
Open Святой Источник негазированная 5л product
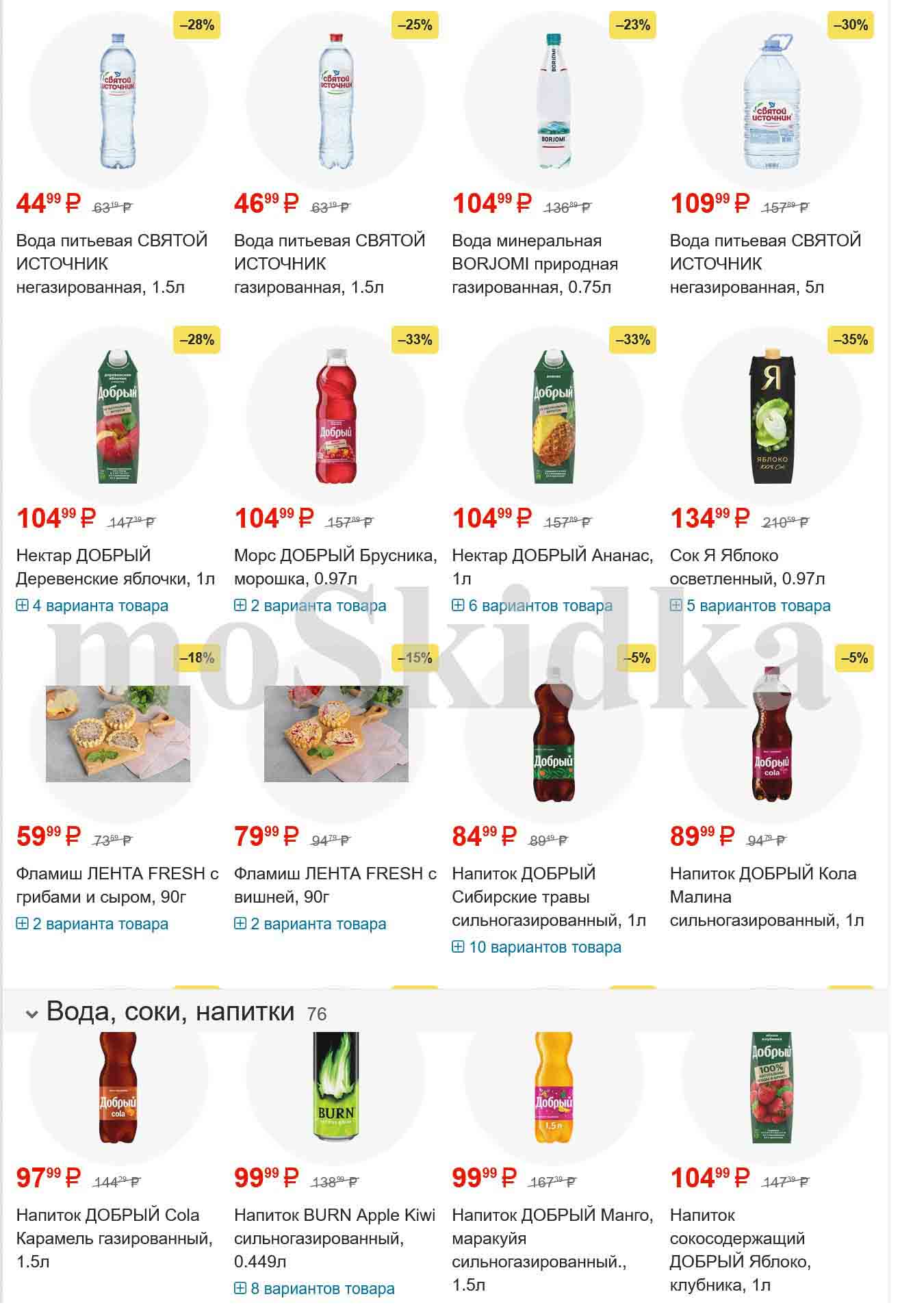coord(764,263)
